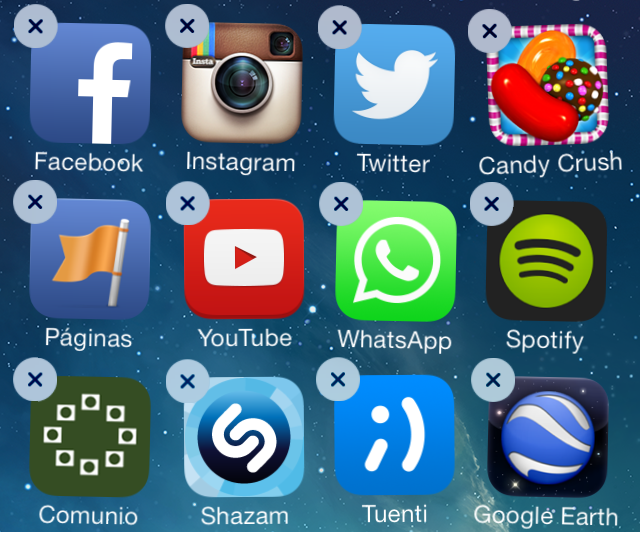Remove Spotify with its X badge
Image resolution: width=640 pixels, height=534 pixels.
point(491,204)
